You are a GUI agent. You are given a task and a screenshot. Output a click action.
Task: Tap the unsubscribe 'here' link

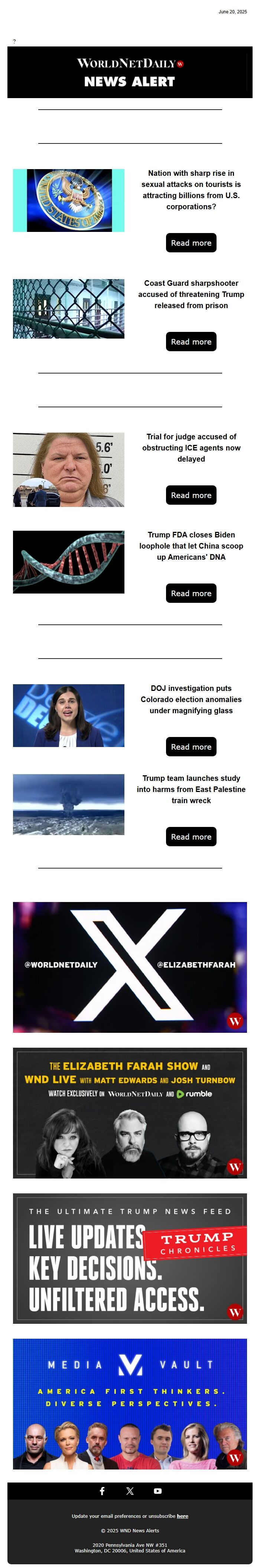[182, 1516]
